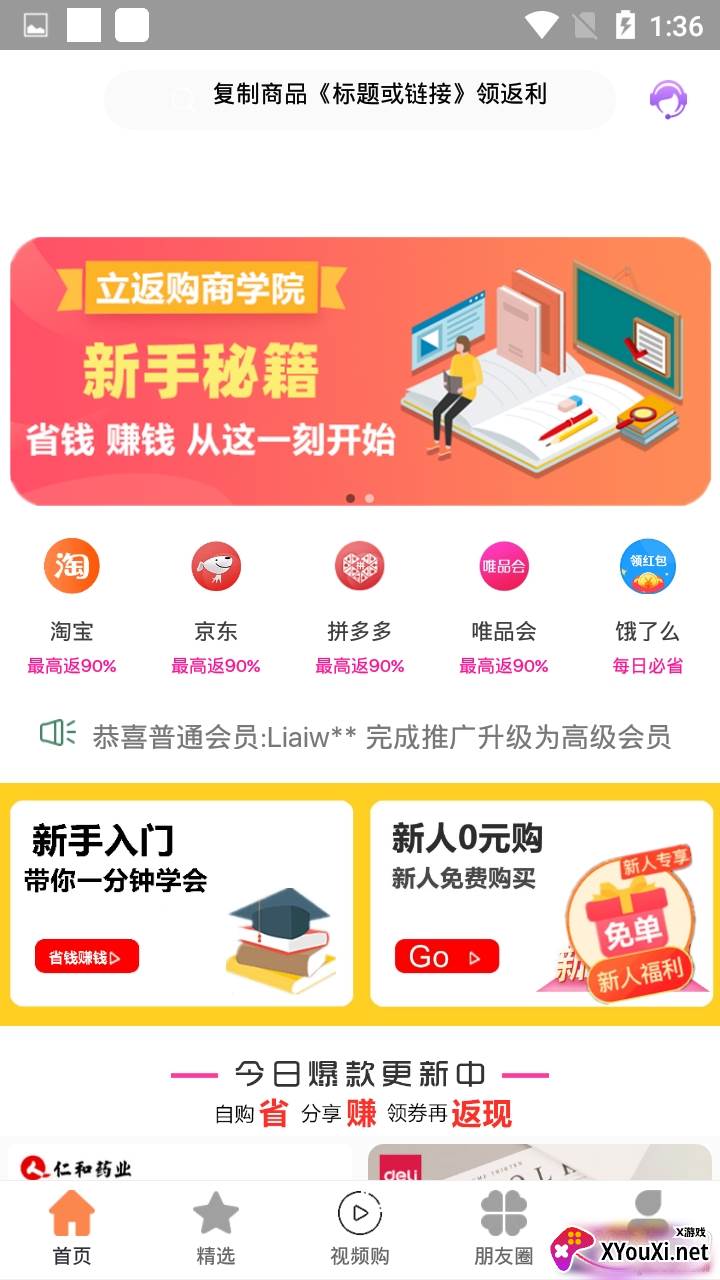Viewport: 720px width, 1280px height.
Task: Open the 仁和药业 product card
Action: (x=178, y=1163)
